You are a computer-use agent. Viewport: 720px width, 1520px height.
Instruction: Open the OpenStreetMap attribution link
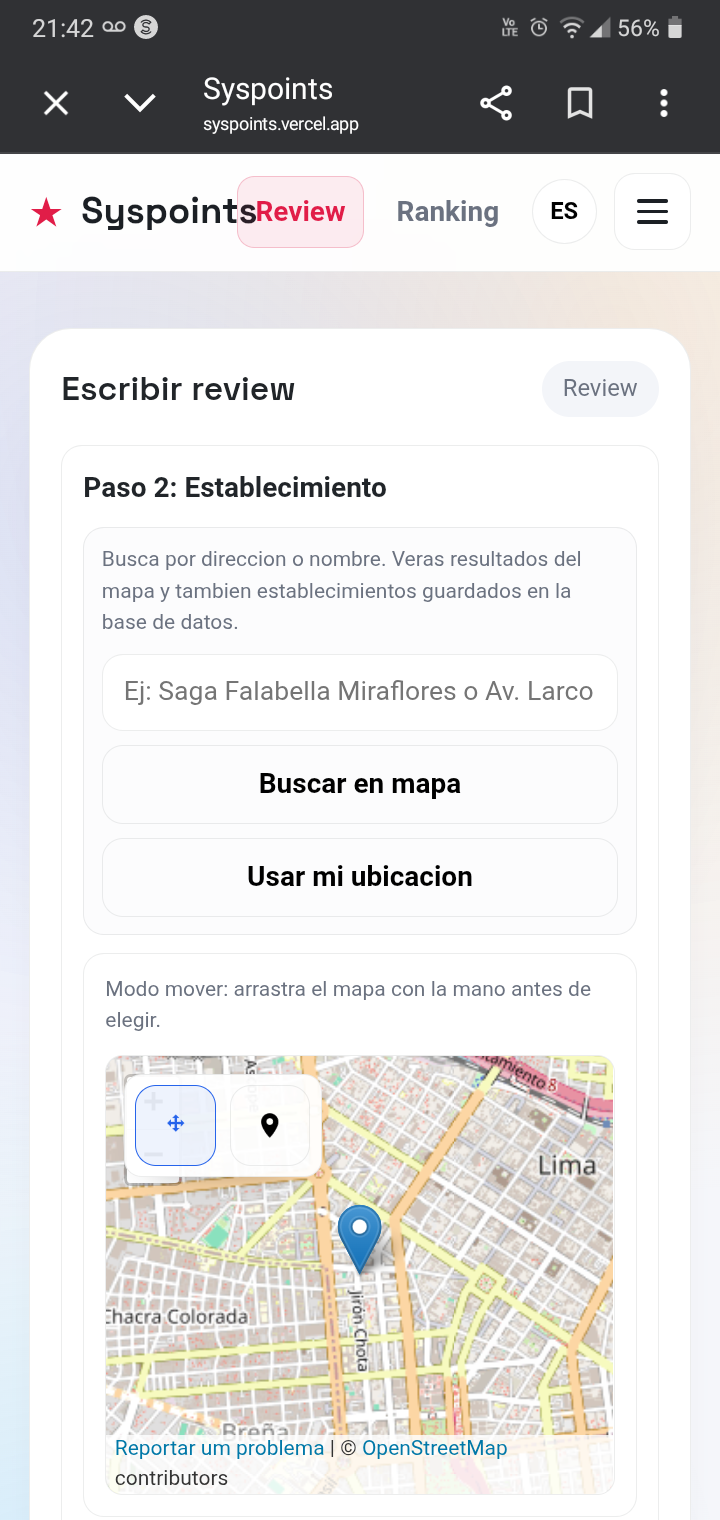tap(434, 1448)
